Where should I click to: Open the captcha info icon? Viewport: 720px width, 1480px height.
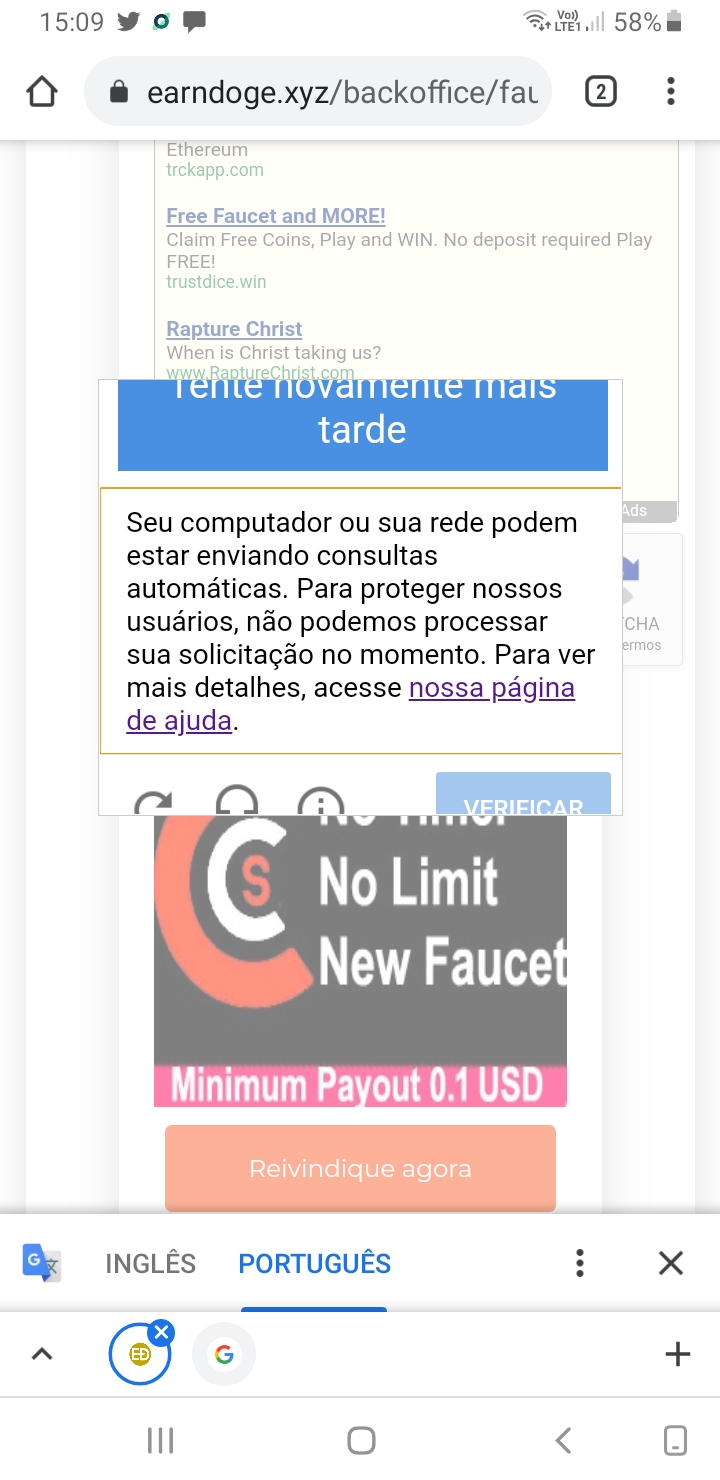pyautogui.click(x=321, y=800)
